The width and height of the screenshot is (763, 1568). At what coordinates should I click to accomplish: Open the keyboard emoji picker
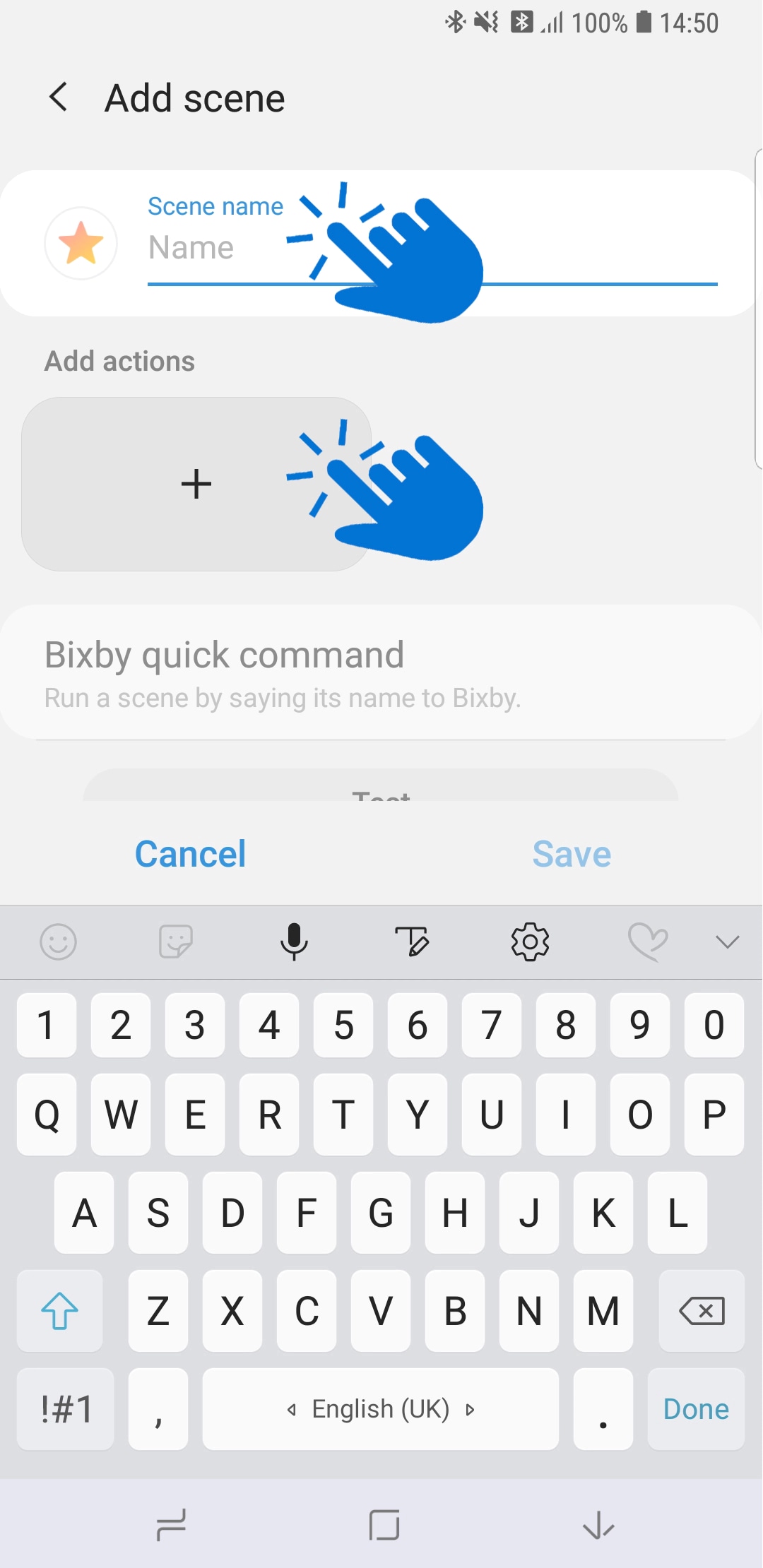point(58,942)
